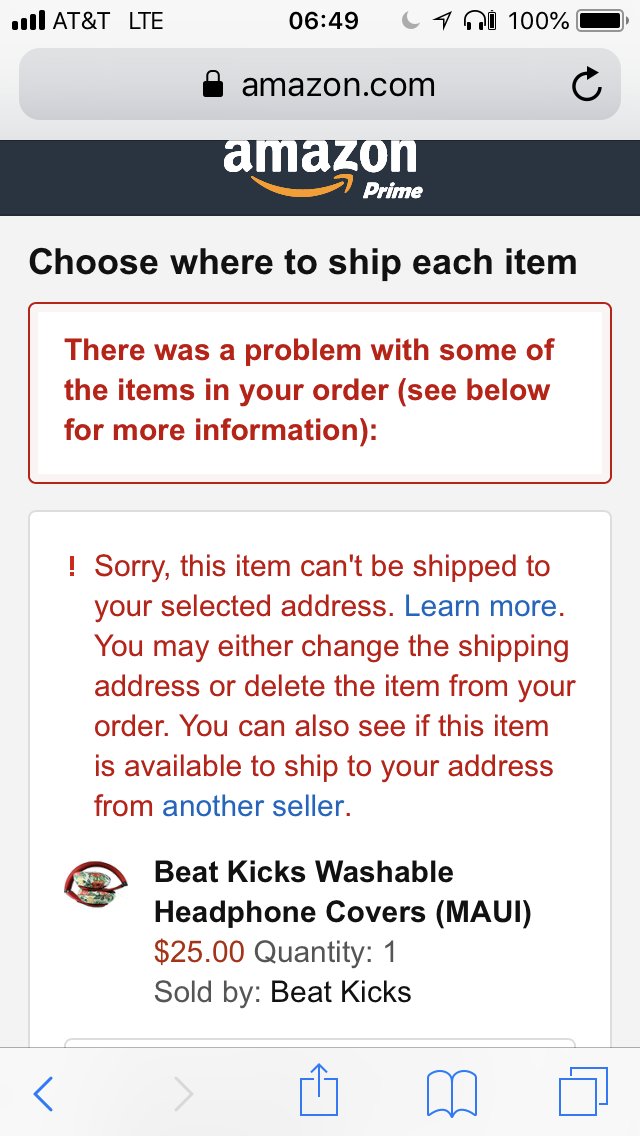
Task: Tap the amazon.com address bar
Action: click(320, 85)
